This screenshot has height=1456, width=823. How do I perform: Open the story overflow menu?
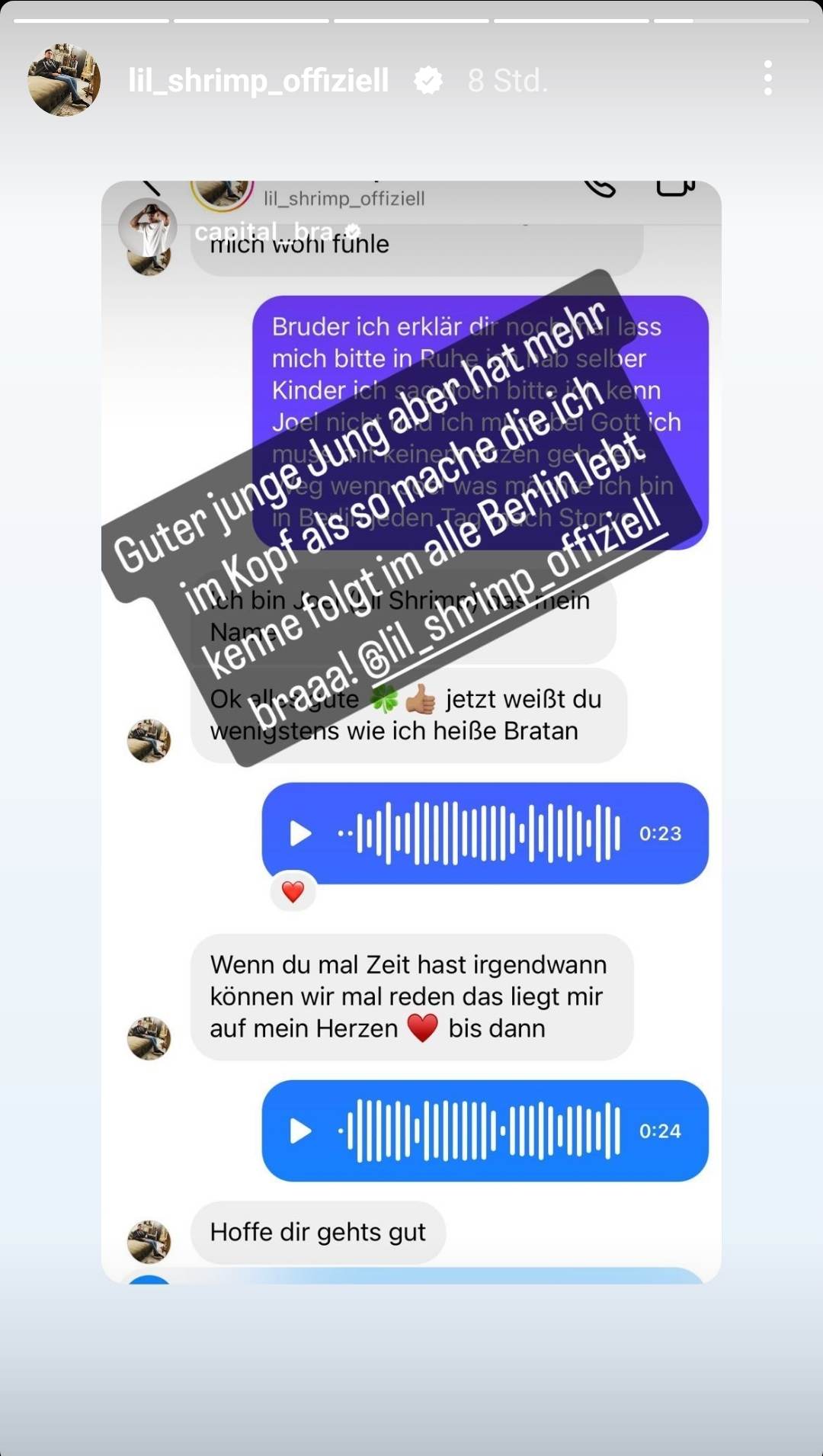(767, 79)
